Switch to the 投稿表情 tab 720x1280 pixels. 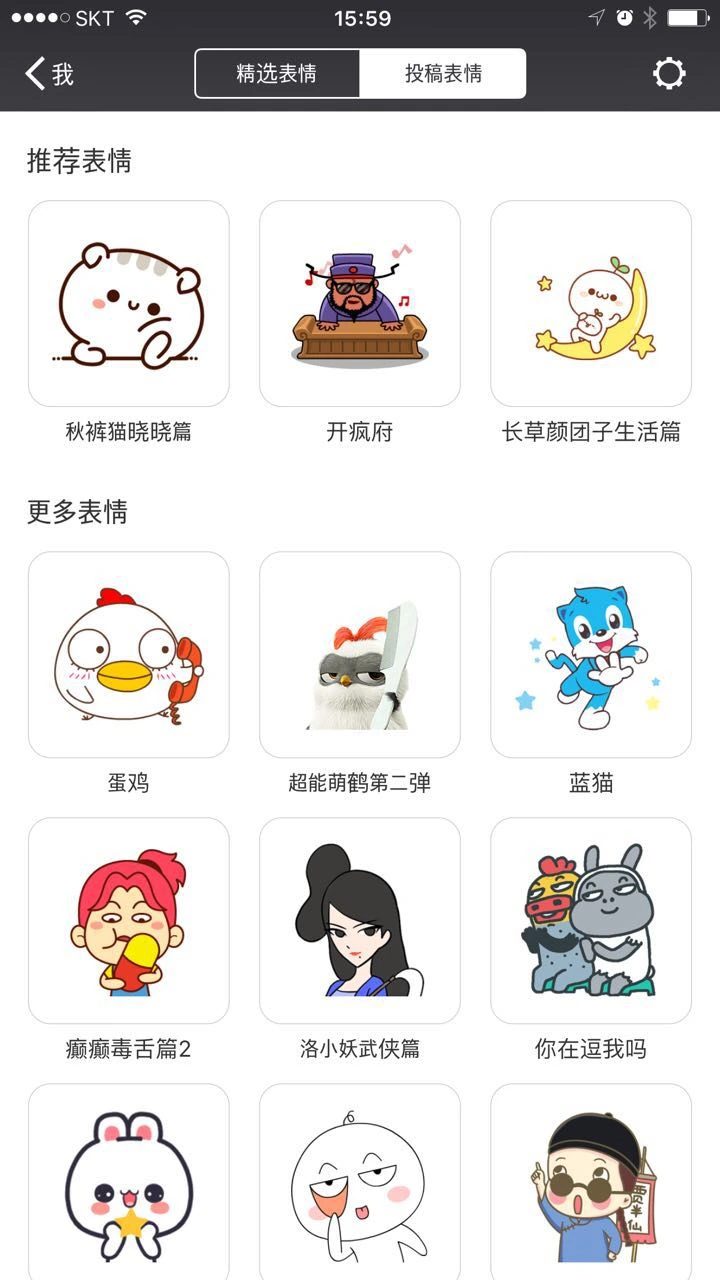pos(444,72)
